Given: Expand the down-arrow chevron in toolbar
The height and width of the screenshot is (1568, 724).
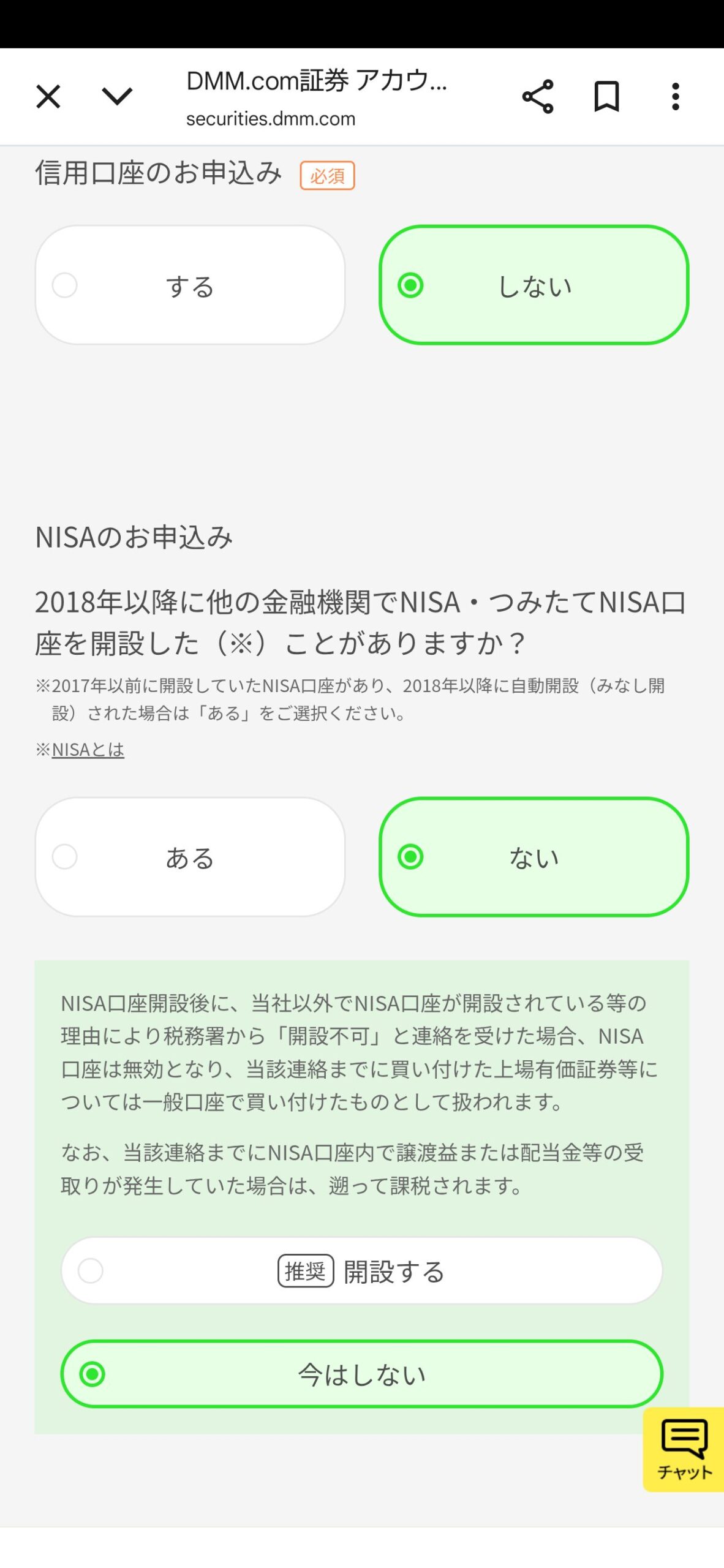Looking at the screenshot, I should [116, 96].
